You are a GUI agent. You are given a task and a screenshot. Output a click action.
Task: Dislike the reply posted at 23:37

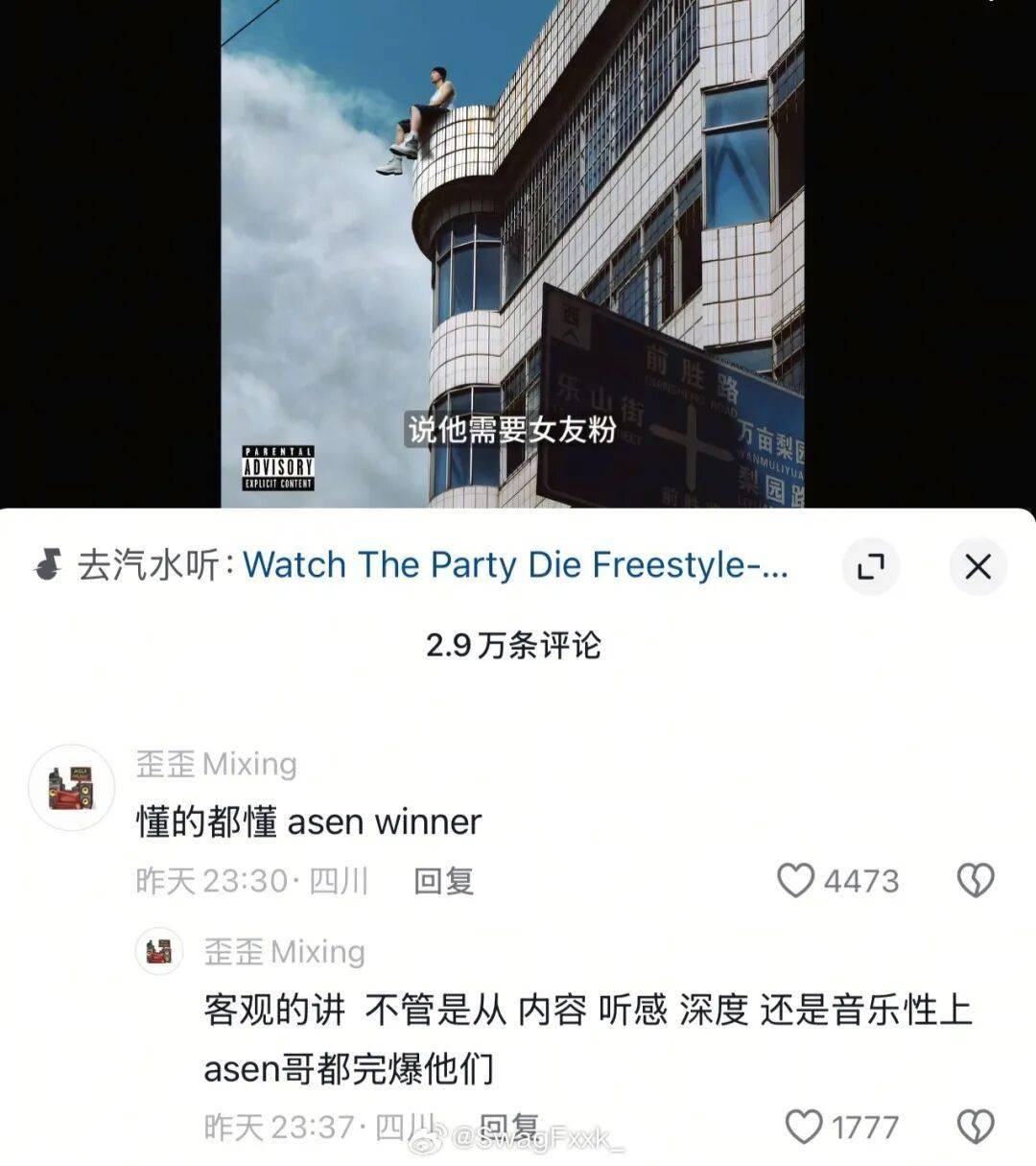pyautogui.click(x=976, y=1127)
